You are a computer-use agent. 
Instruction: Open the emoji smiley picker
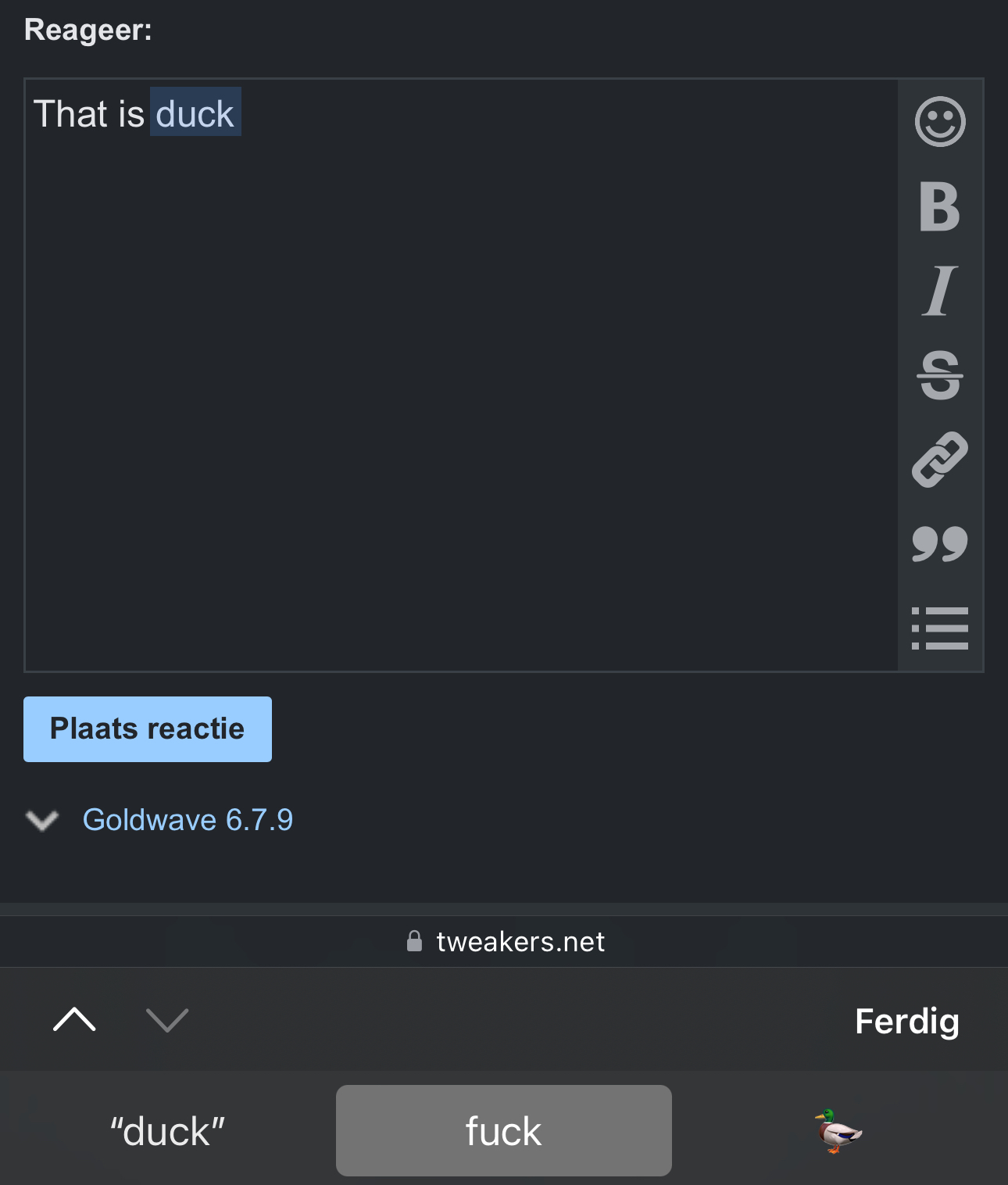[x=940, y=122]
